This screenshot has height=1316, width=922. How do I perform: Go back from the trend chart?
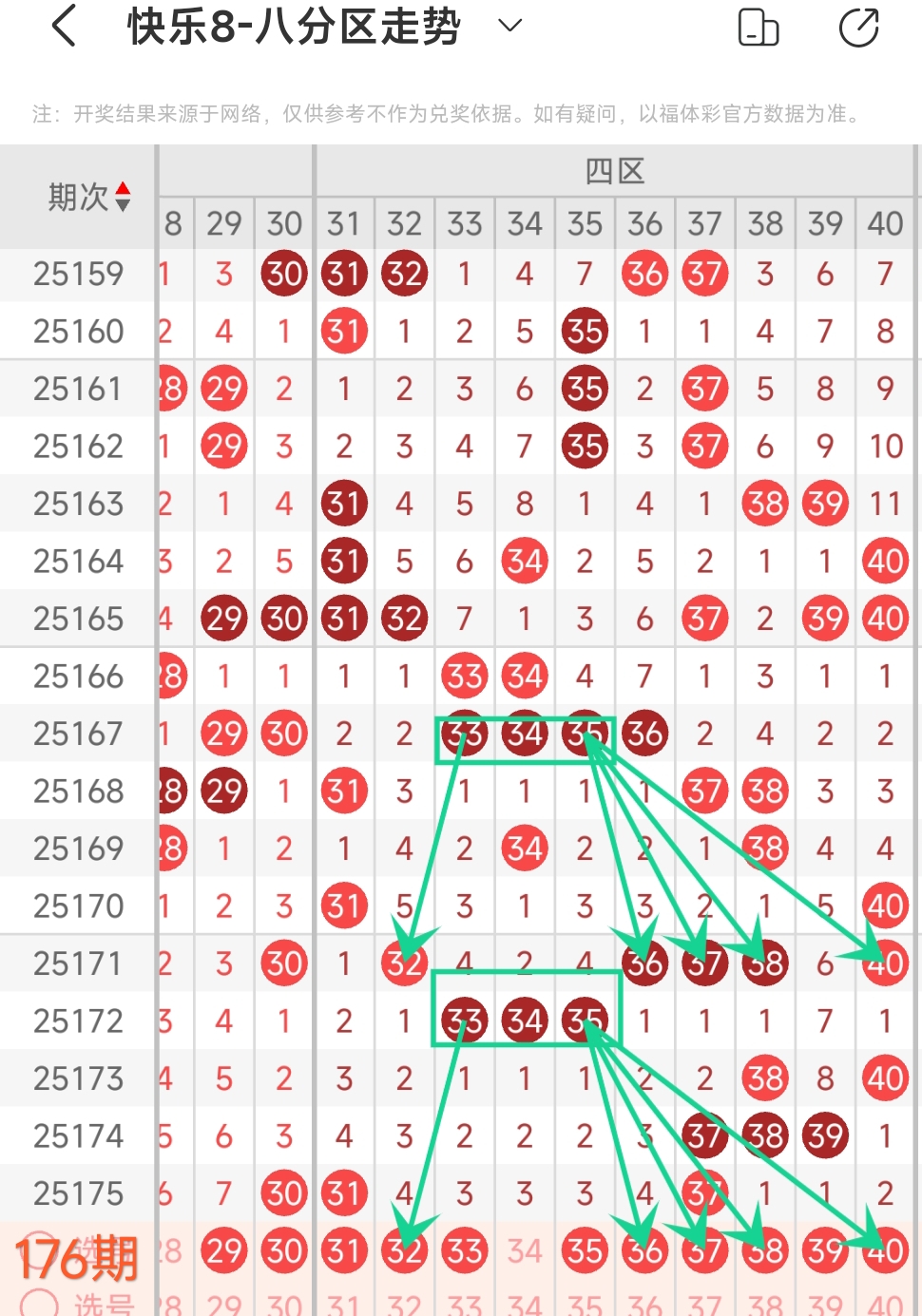click(x=65, y=27)
